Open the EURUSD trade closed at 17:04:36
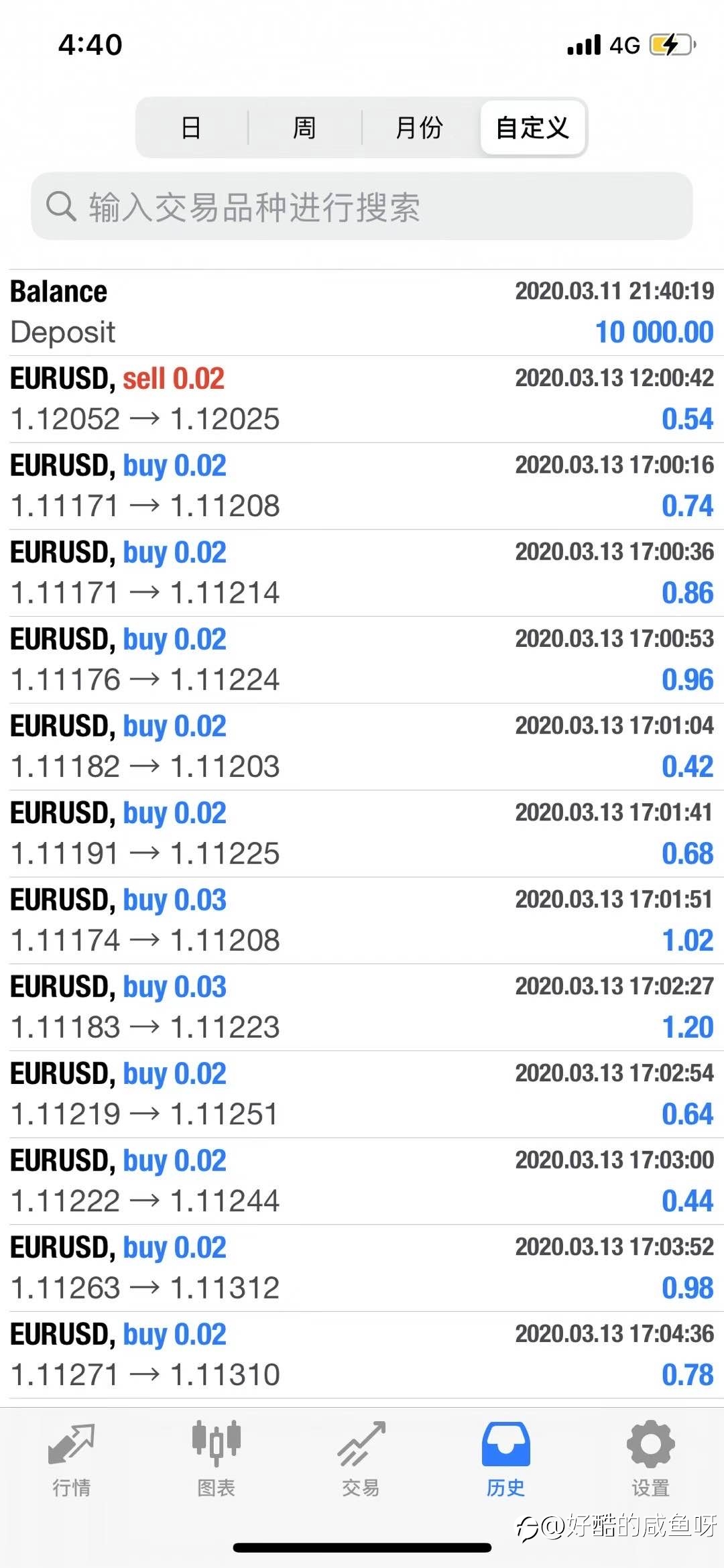724x1568 pixels. (362, 1355)
